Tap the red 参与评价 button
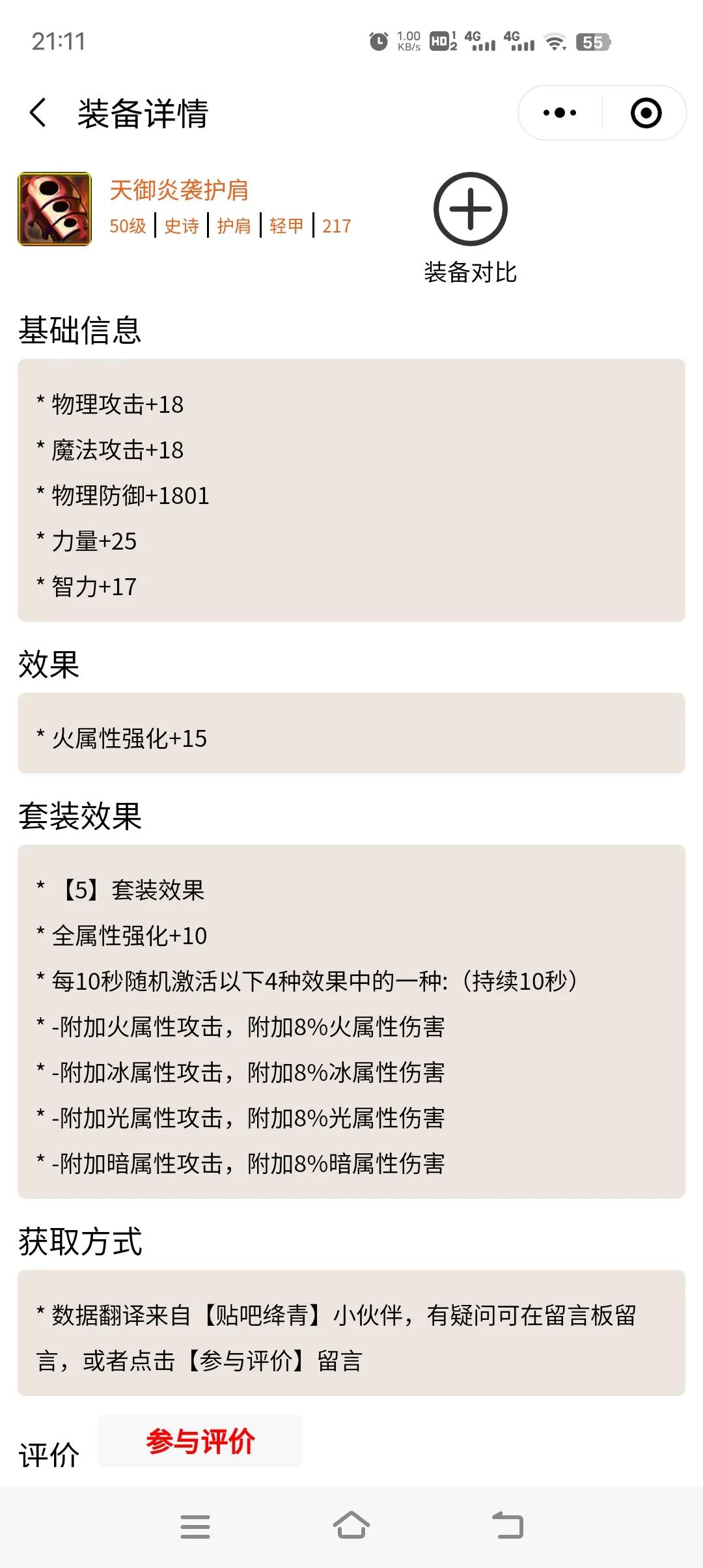The width and height of the screenshot is (703, 1568). [200, 1440]
